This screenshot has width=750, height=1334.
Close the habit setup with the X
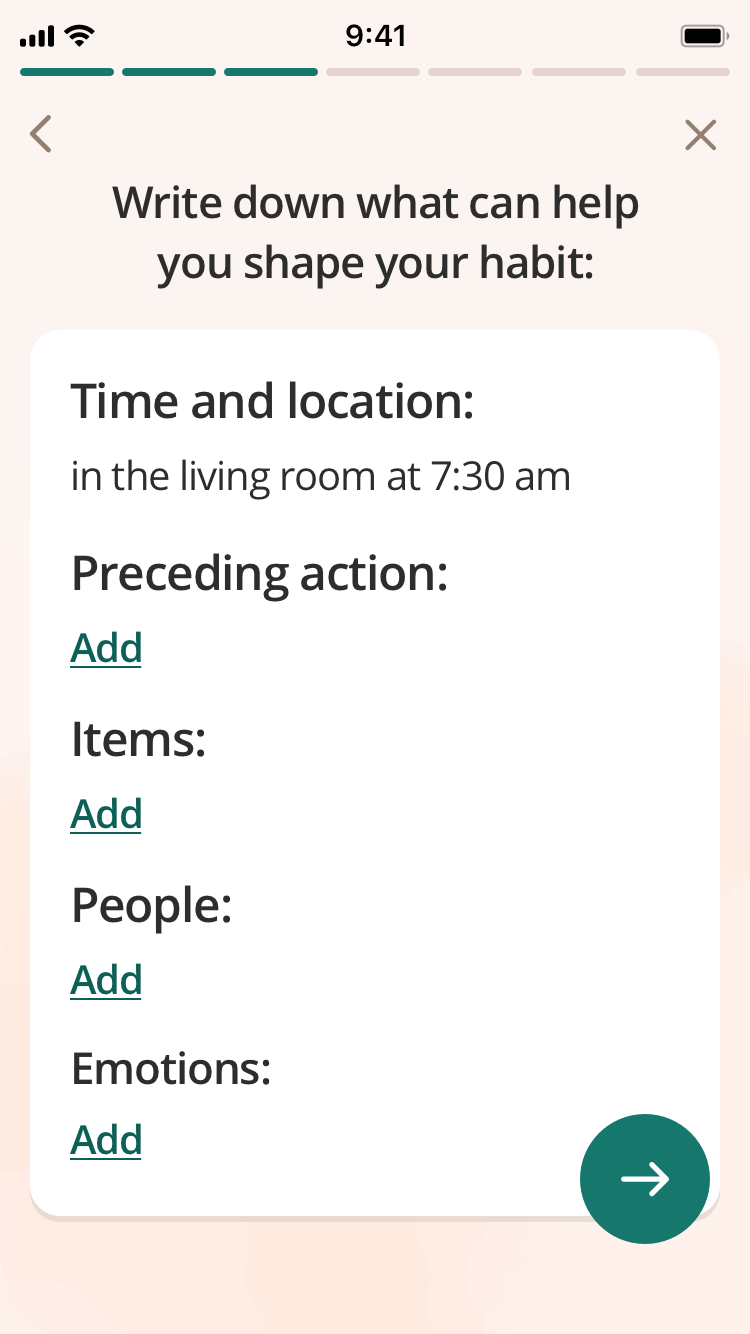[x=700, y=135]
